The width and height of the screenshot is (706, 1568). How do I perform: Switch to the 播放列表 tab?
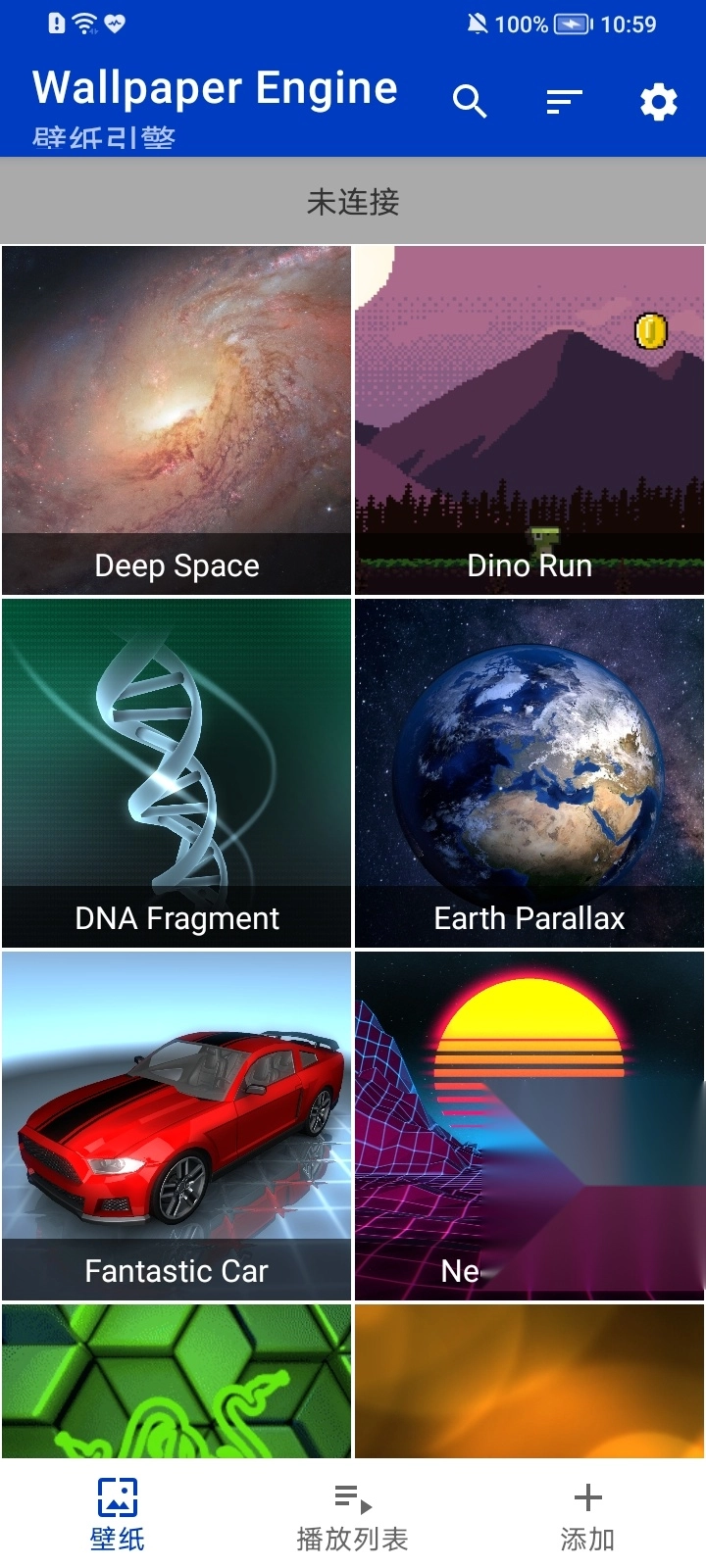coord(353,1514)
